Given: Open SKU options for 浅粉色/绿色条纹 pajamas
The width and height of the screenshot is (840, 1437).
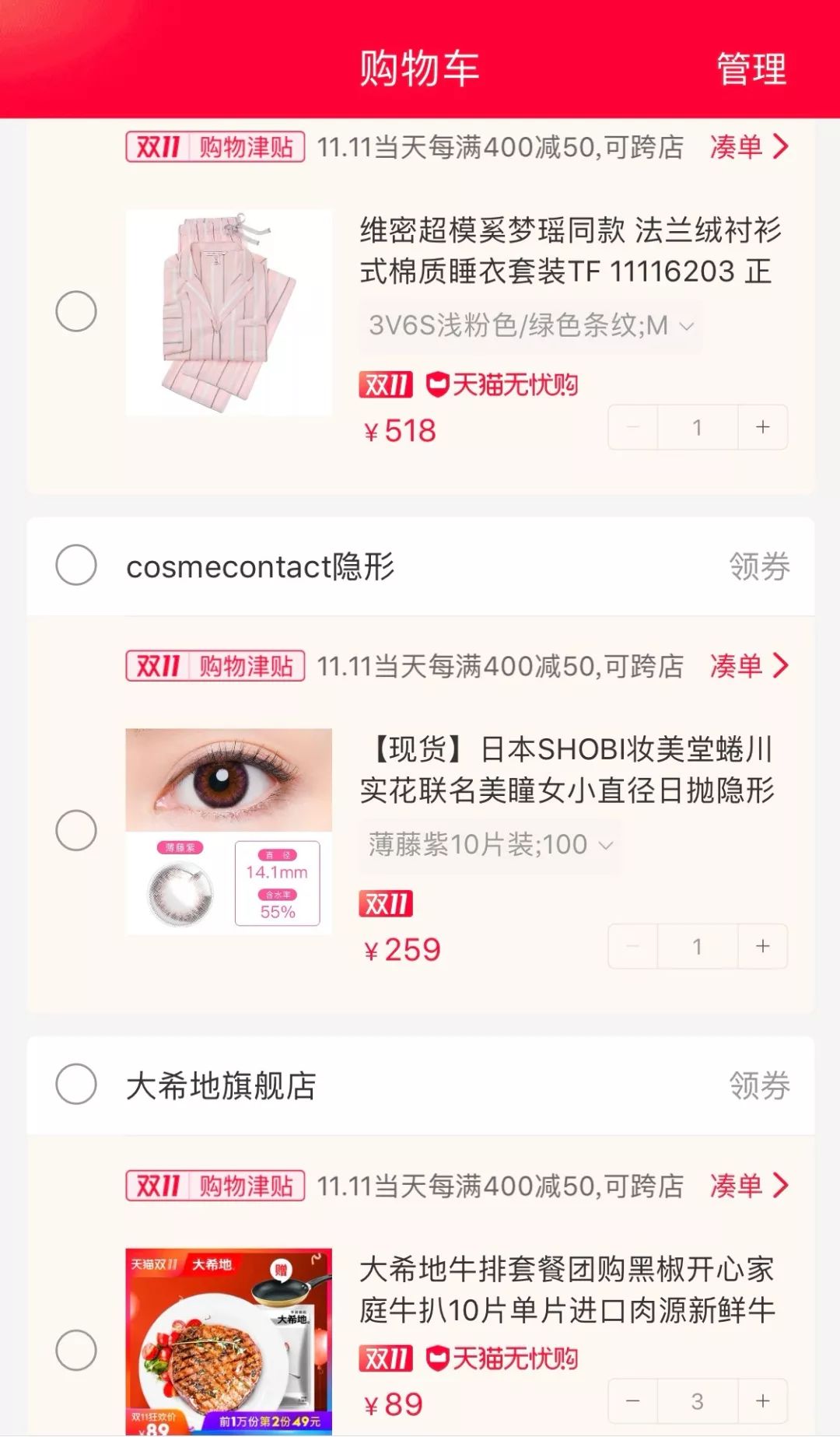Looking at the screenshot, I should tap(529, 326).
